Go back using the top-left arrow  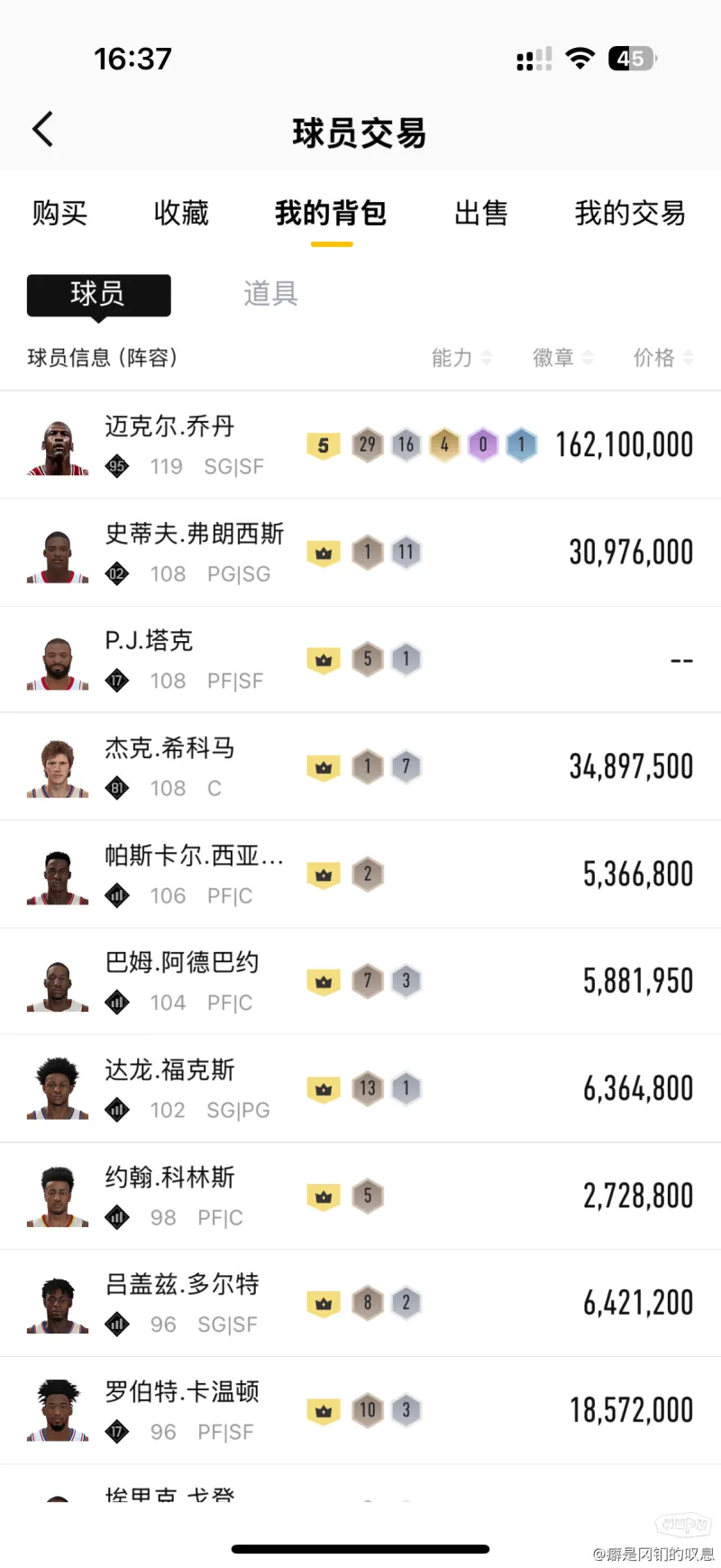(x=42, y=129)
